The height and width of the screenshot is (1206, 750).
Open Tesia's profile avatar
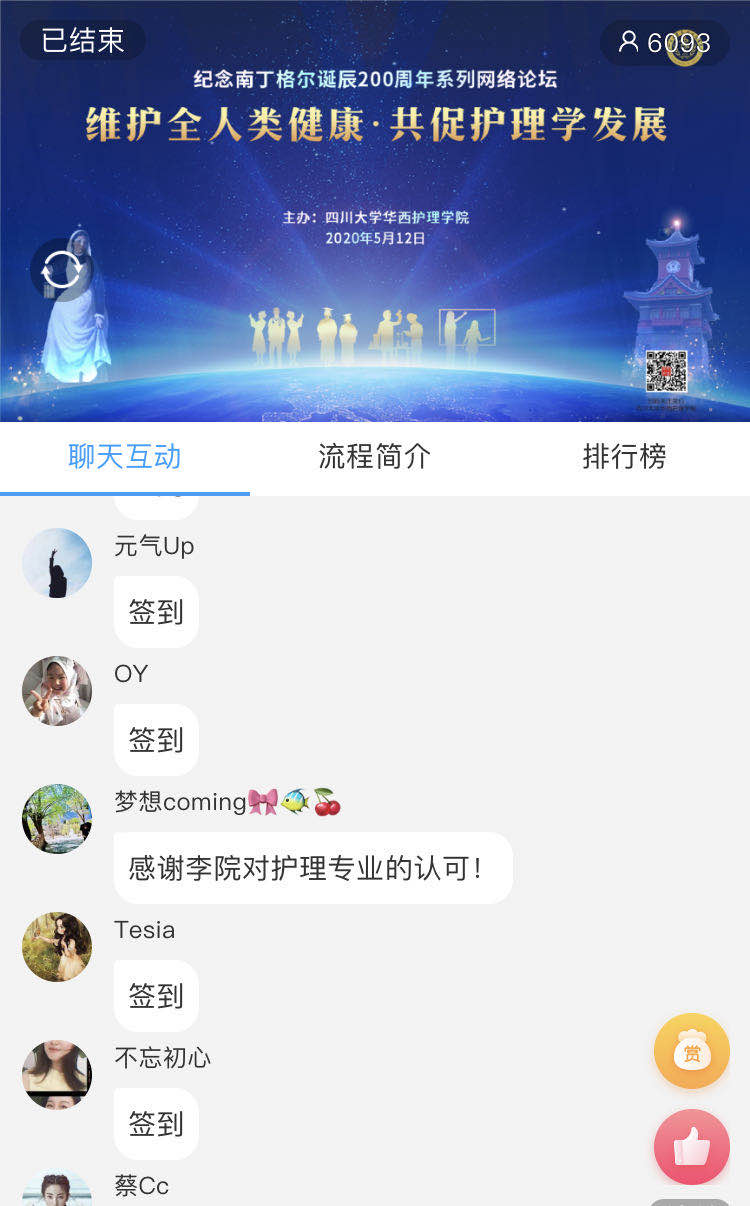click(57, 947)
